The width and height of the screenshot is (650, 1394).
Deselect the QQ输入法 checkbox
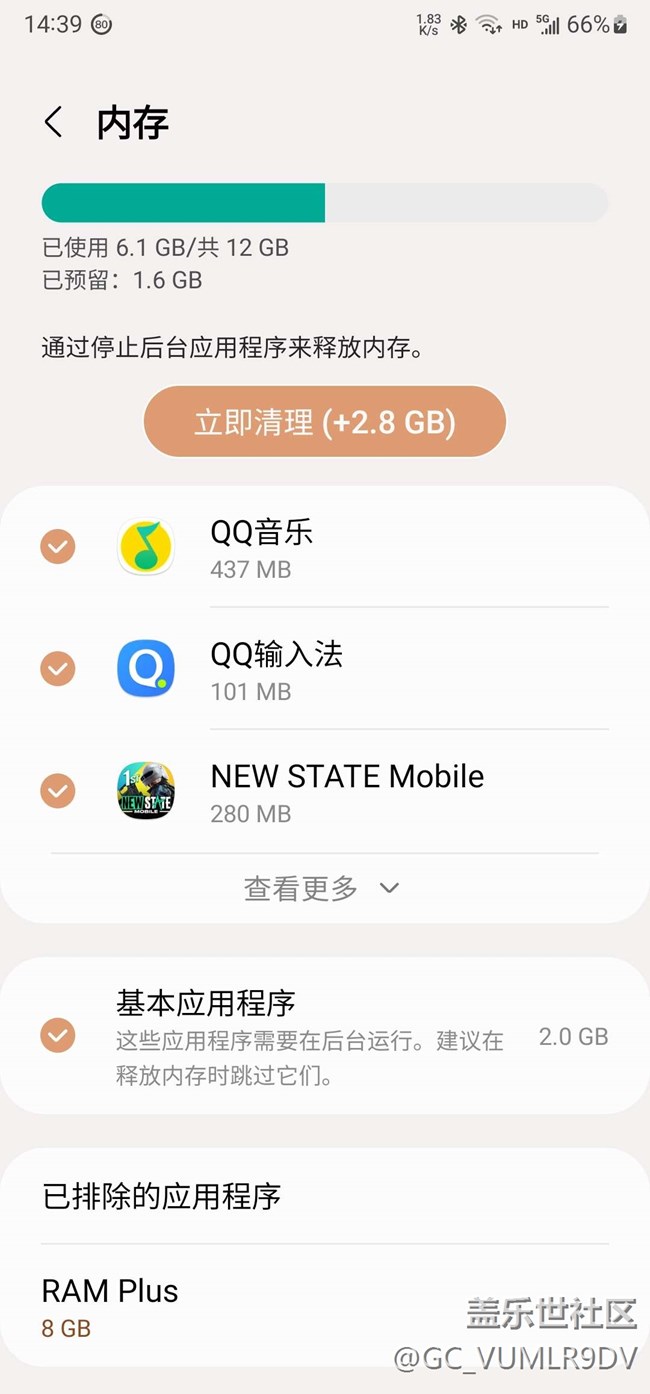[x=58, y=669]
